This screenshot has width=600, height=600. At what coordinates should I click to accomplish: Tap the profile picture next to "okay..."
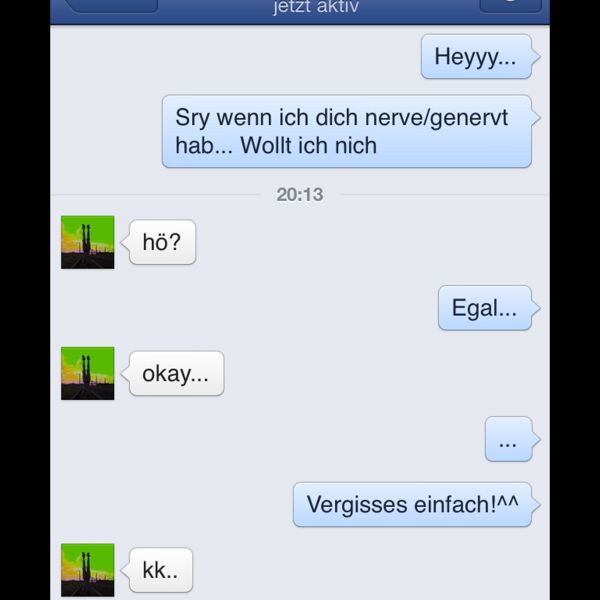[x=88, y=373]
